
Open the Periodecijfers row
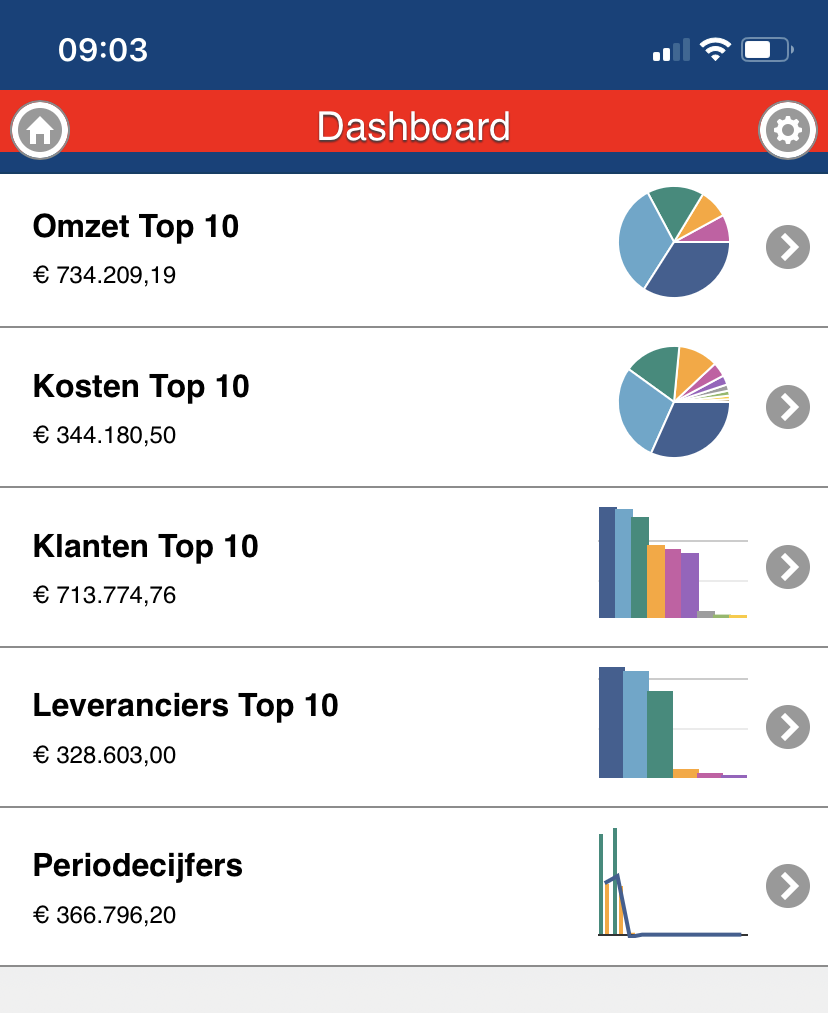(x=414, y=886)
